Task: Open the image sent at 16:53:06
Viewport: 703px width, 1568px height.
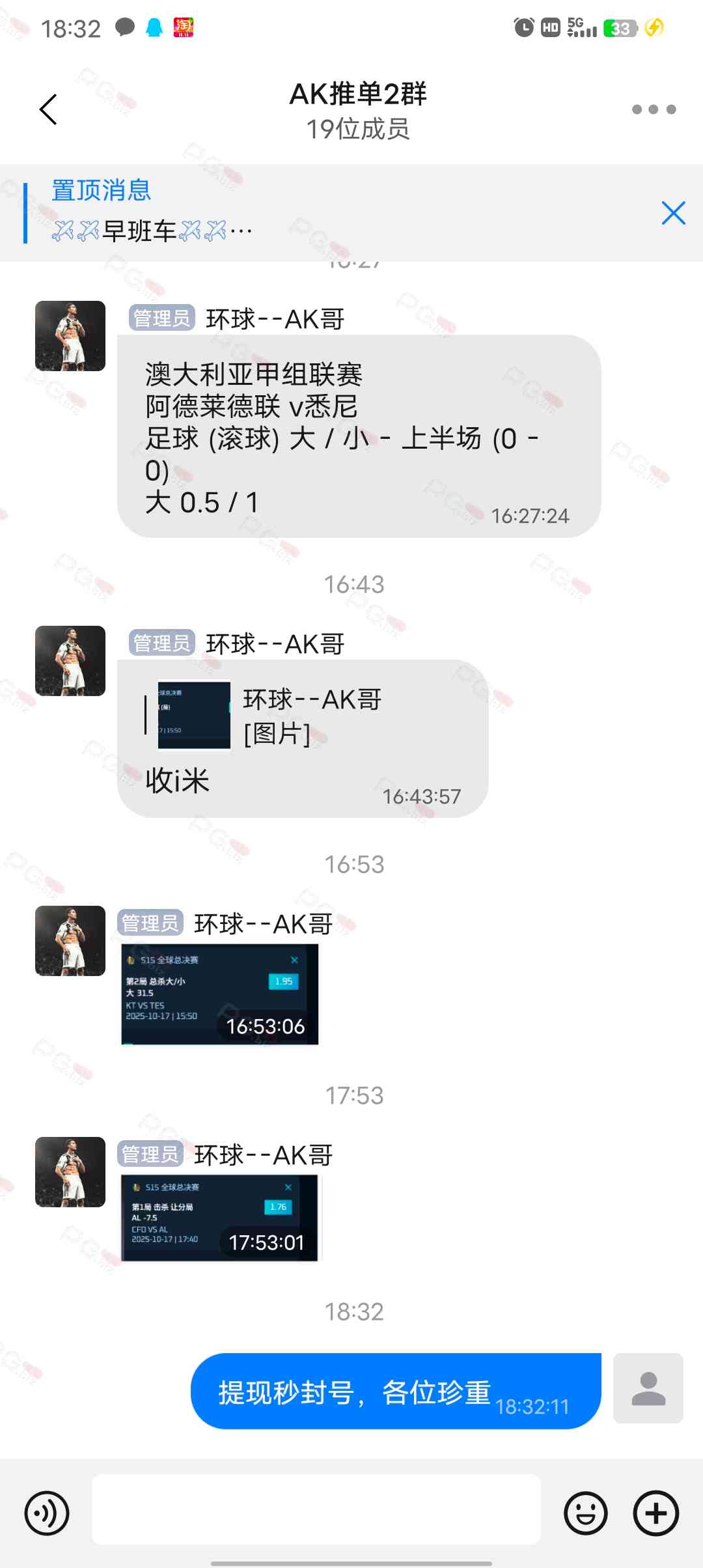Action: (219, 994)
